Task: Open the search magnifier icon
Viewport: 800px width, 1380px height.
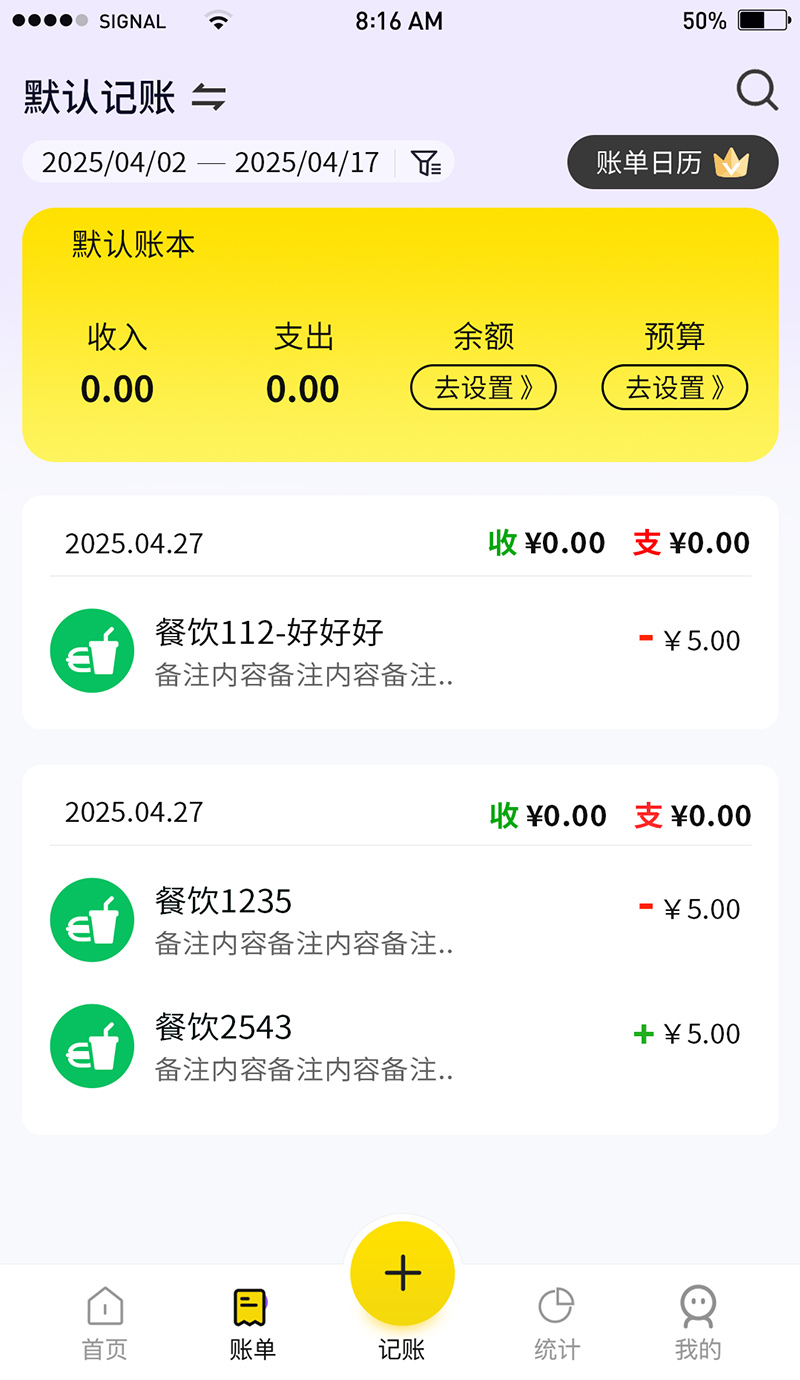Action: 757,91
